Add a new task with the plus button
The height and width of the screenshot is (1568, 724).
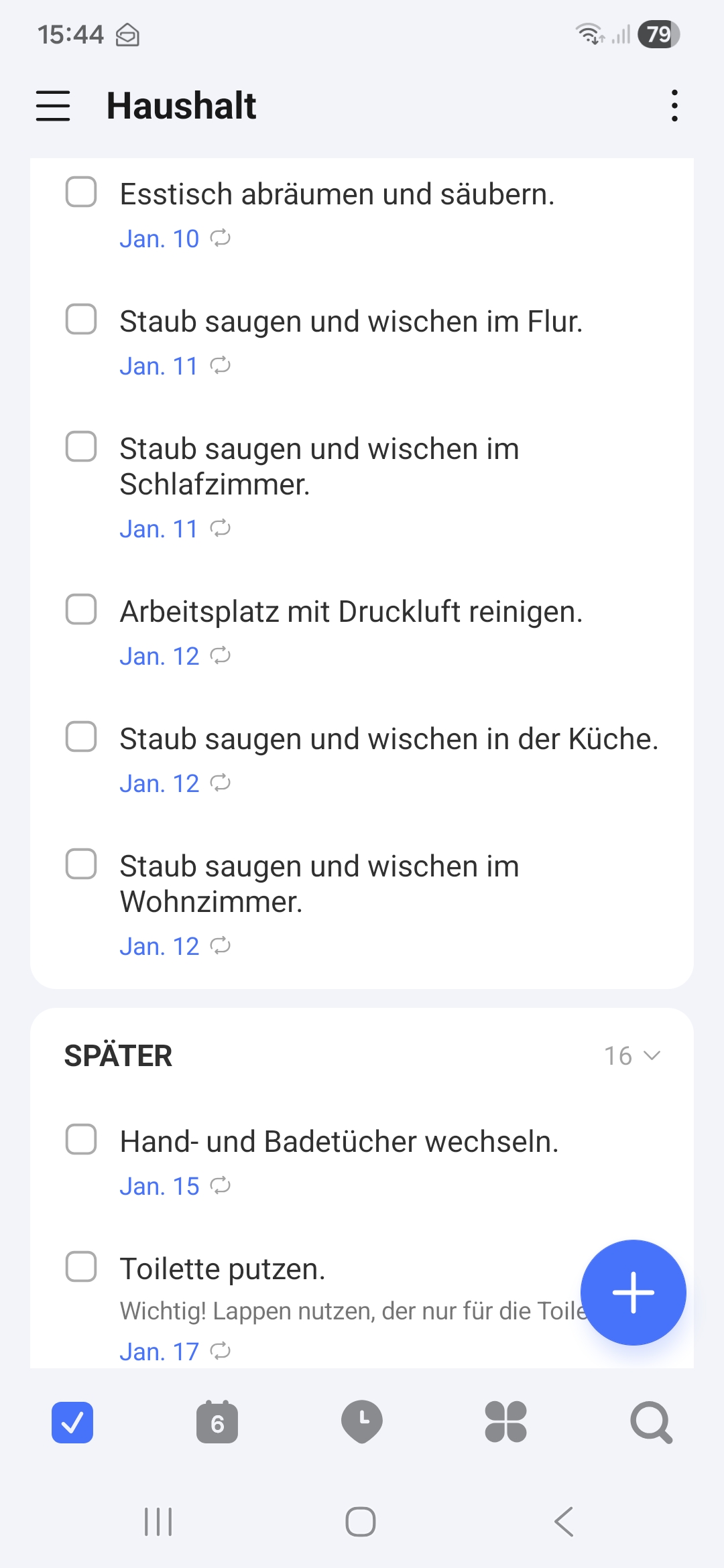[x=633, y=1292]
